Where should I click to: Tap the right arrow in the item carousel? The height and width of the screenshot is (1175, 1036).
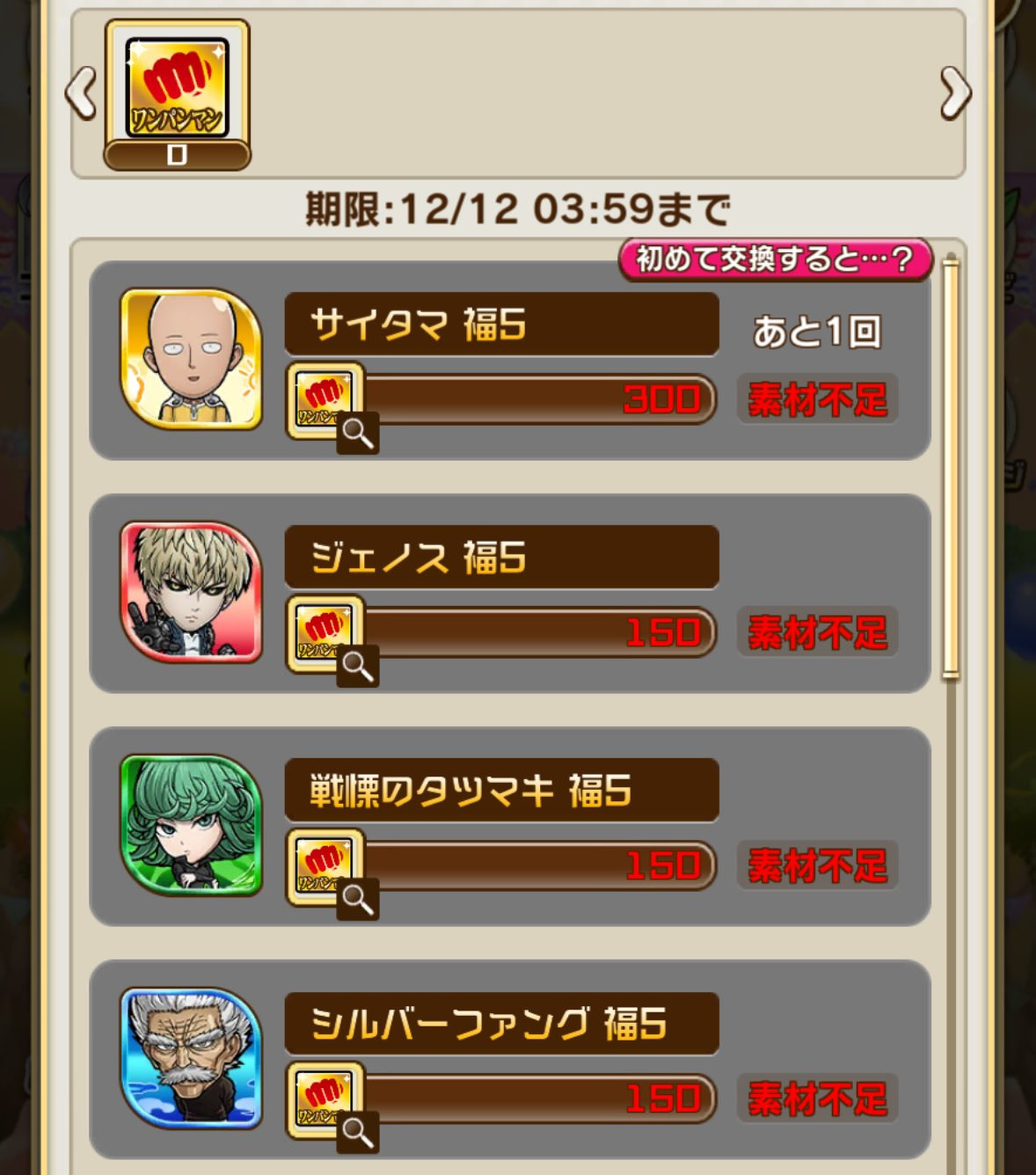[x=955, y=93]
